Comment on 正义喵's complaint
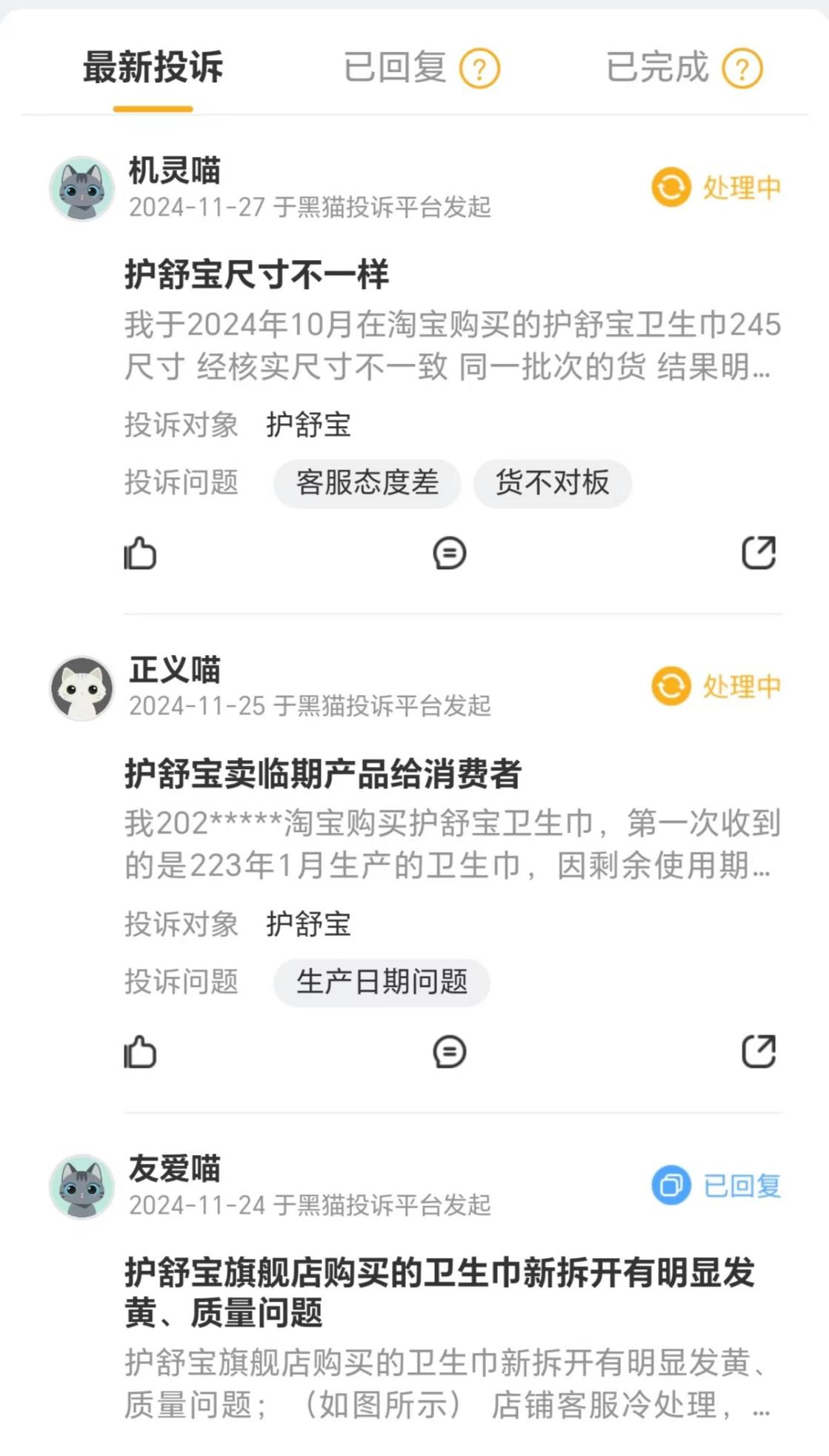 click(x=450, y=1052)
